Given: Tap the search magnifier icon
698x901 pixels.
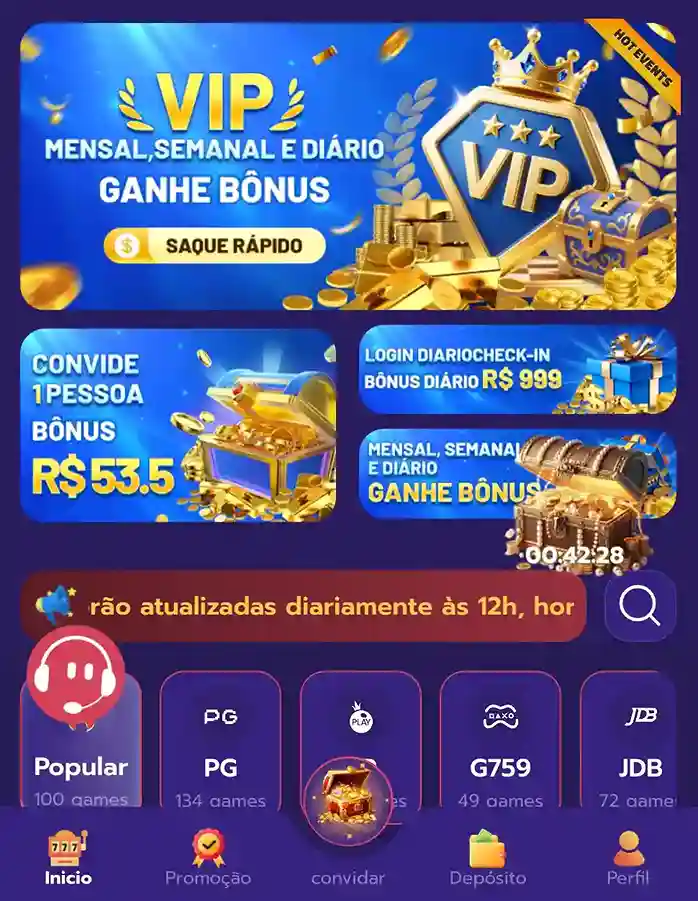Looking at the screenshot, I should tap(640, 605).
